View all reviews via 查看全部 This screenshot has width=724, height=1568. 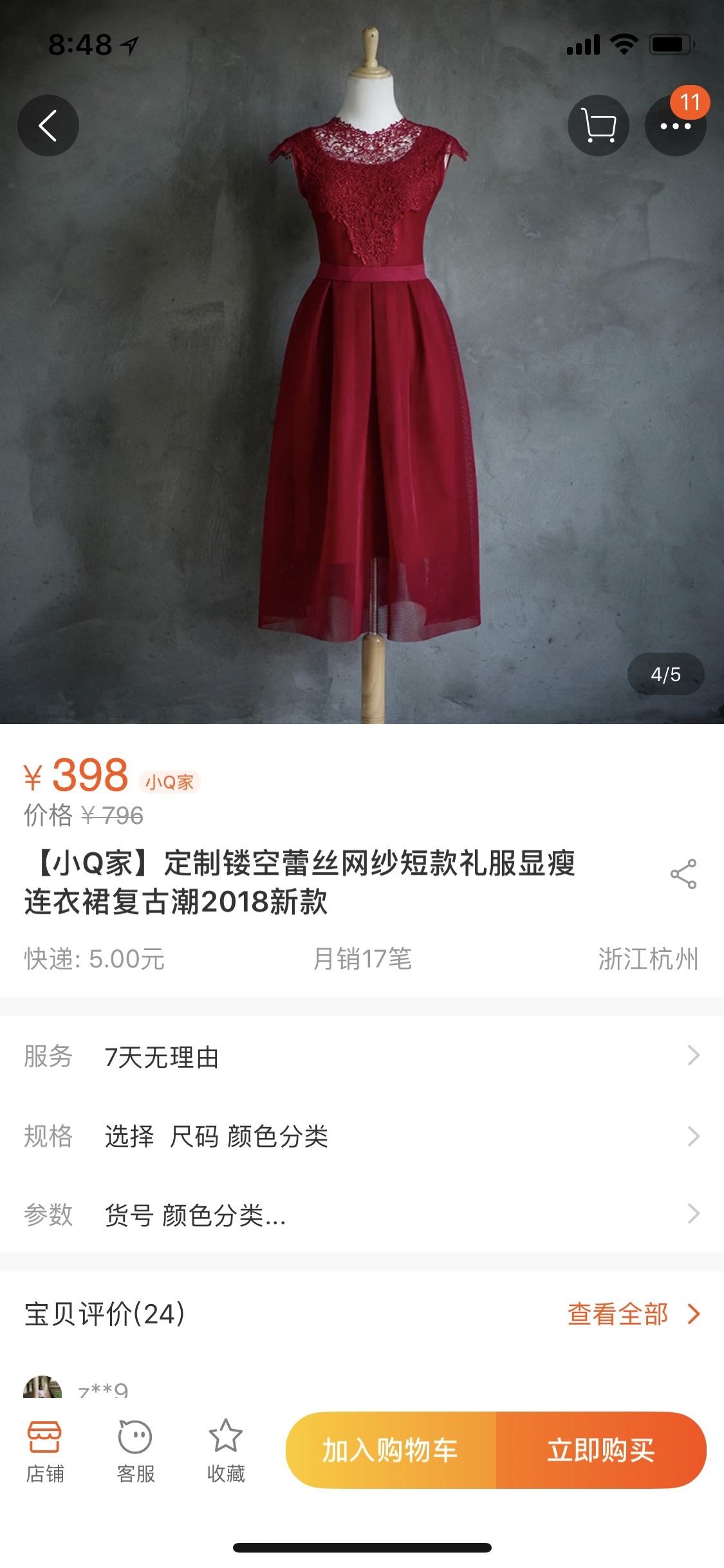[632, 1314]
